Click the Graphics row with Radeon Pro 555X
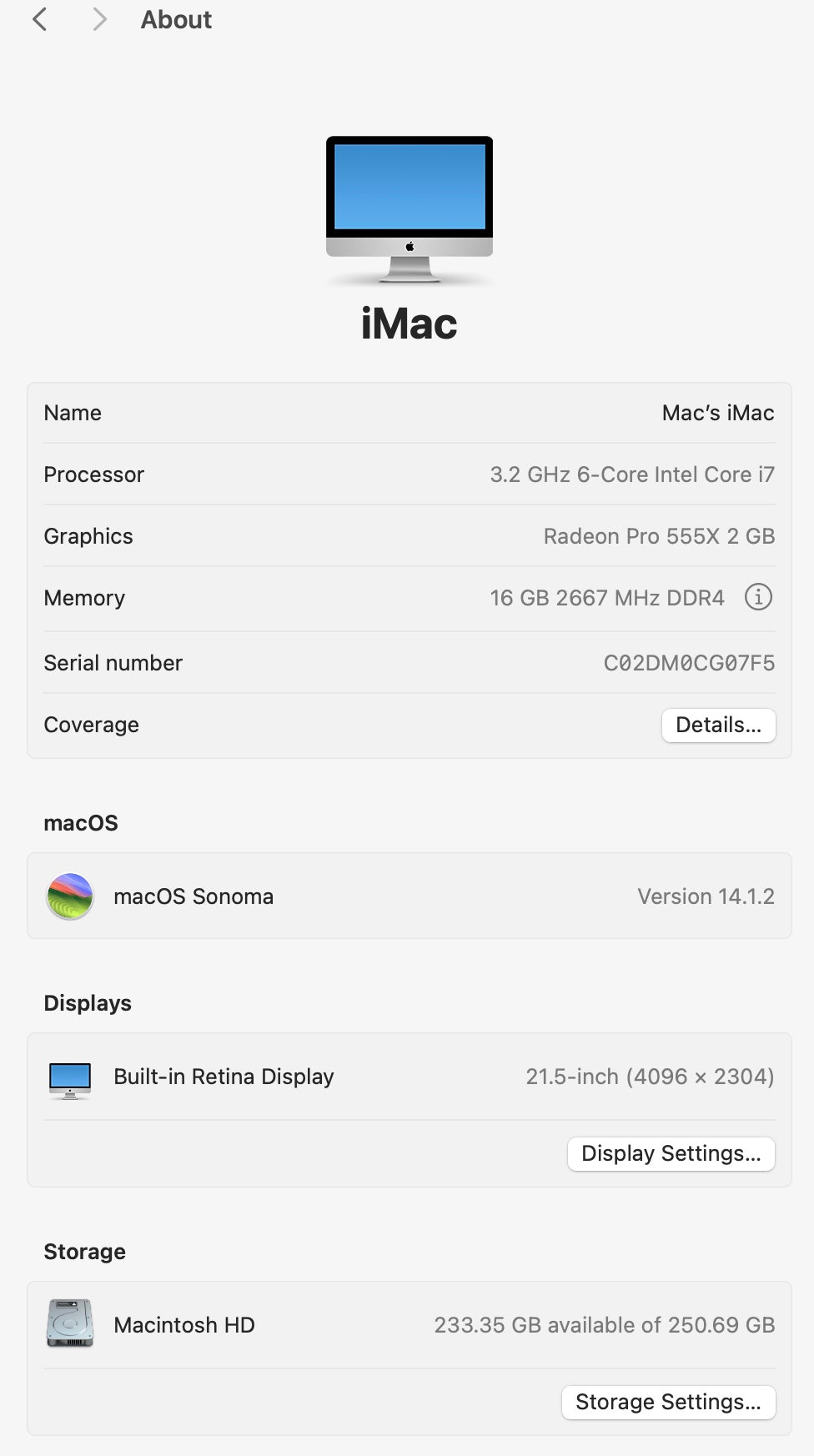Screen dimensions: 814x1456 pos(409,536)
